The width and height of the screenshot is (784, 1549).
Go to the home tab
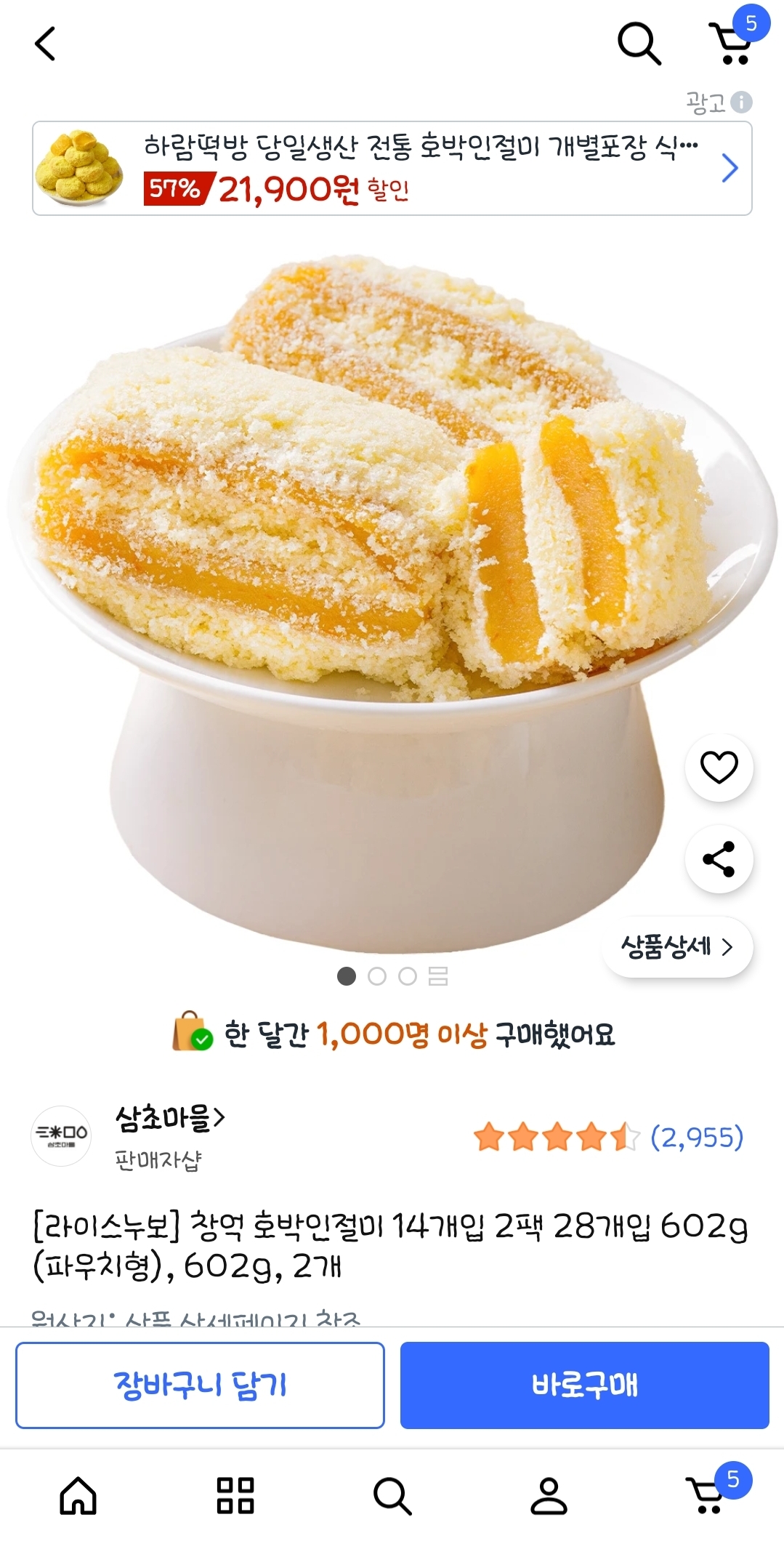(78, 1495)
